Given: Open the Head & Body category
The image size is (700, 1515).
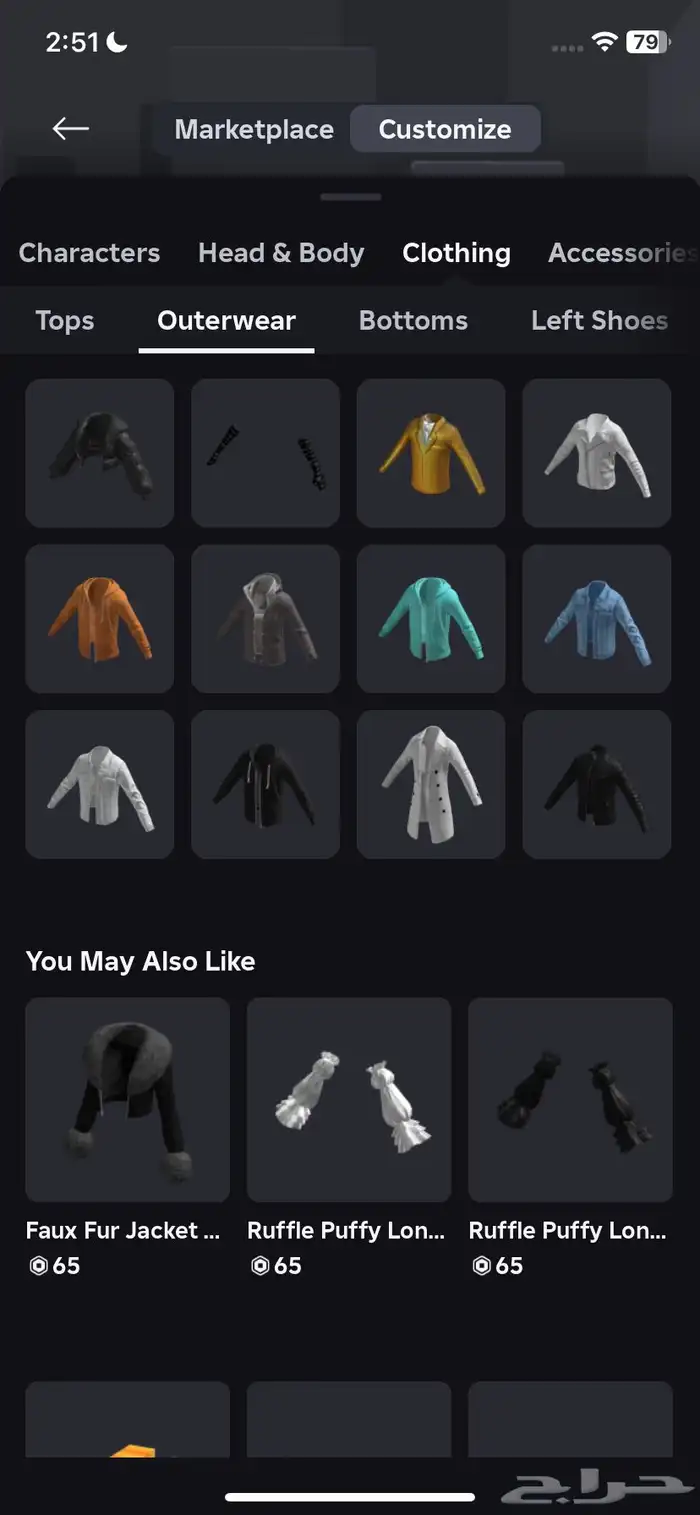Looking at the screenshot, I should (x=281, y=253).
